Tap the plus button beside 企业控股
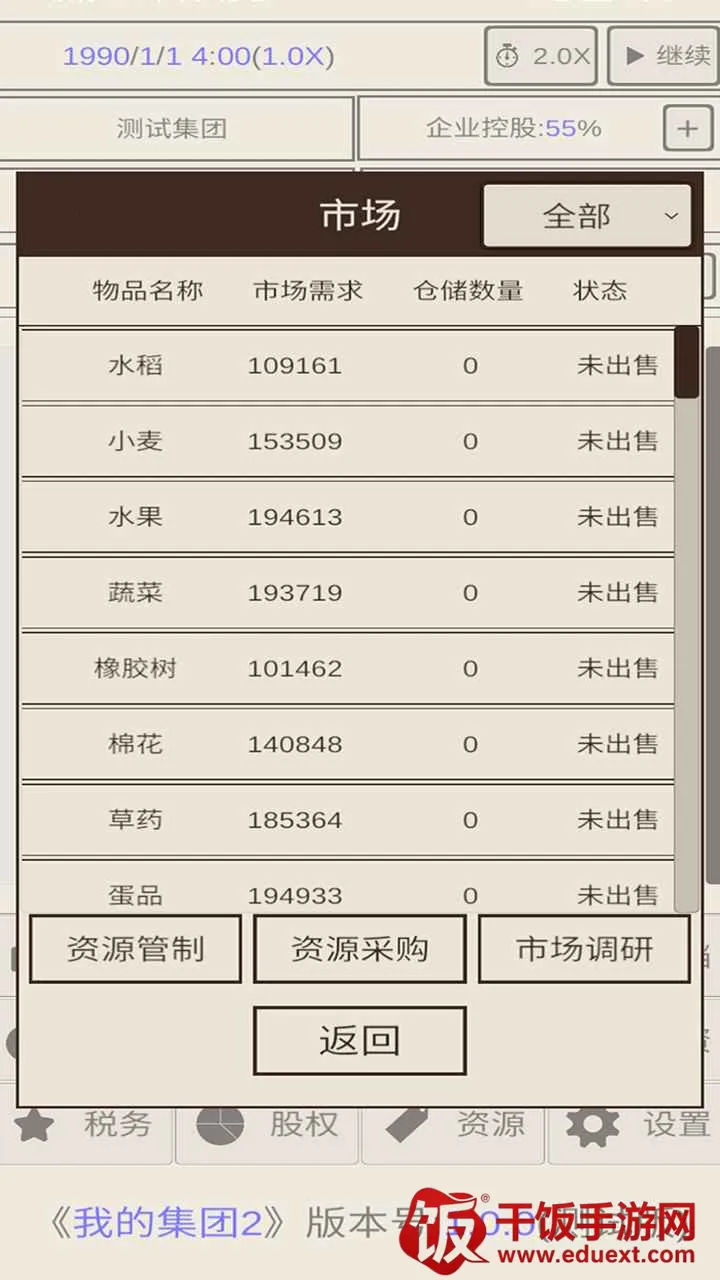 point(687,128)
